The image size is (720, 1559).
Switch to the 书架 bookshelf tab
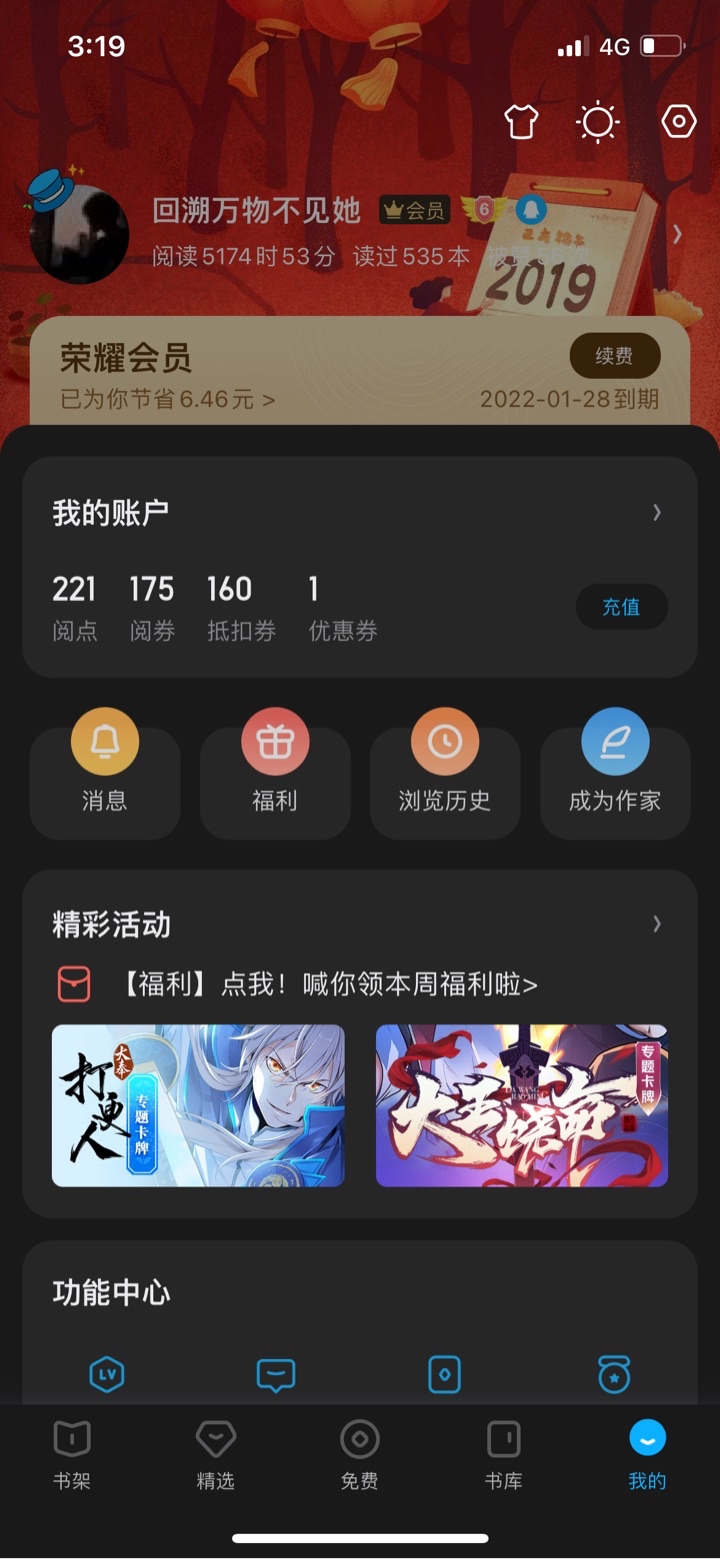coord(72,1455)
